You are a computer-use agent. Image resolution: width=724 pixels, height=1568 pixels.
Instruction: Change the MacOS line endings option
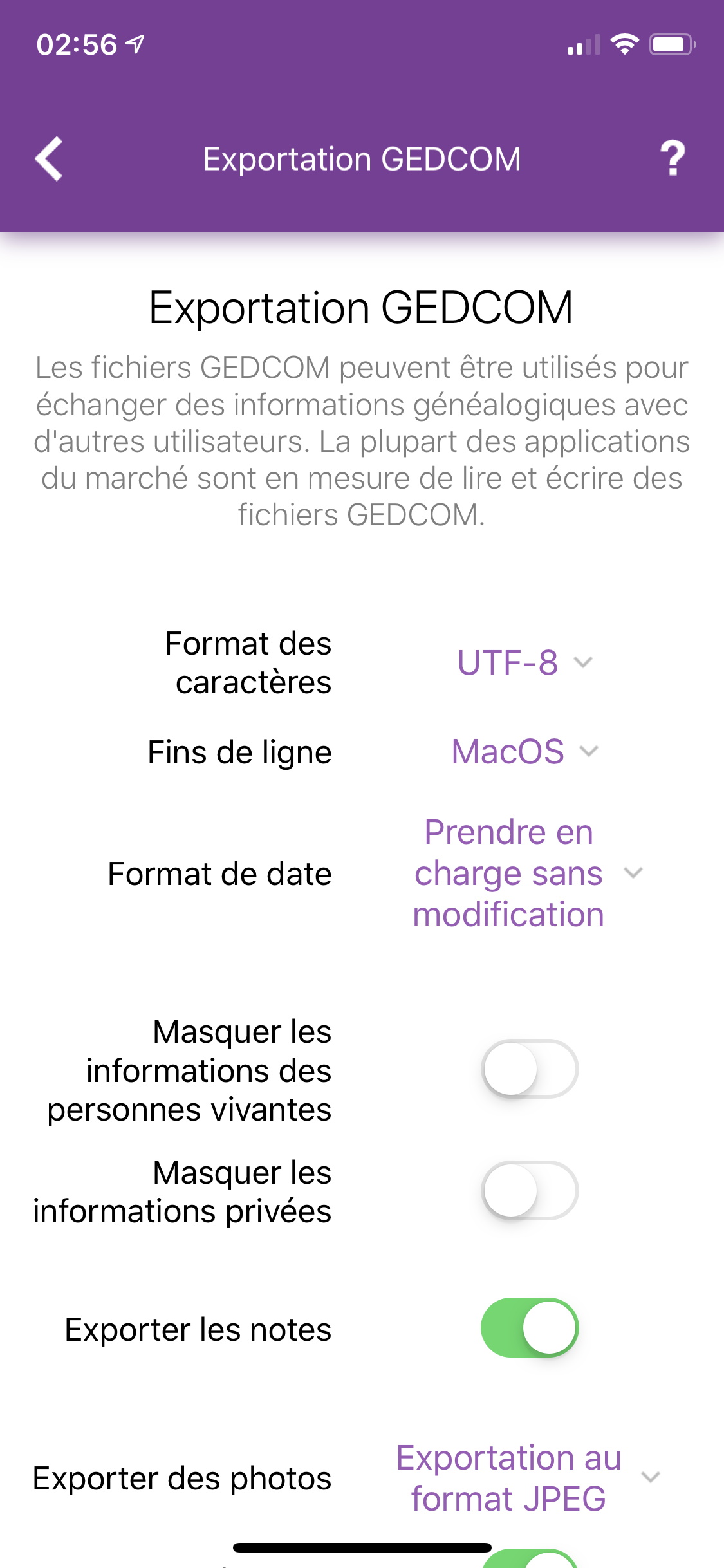click(524, 751)
